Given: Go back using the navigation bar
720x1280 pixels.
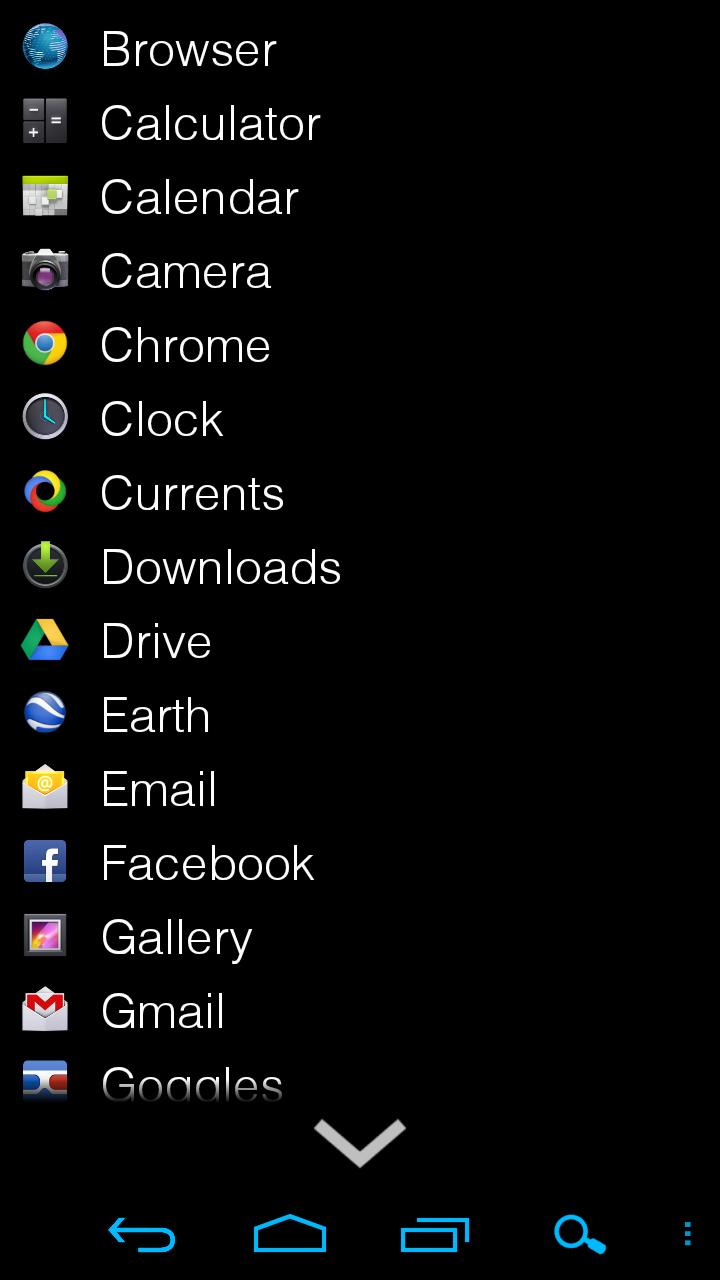Looking at the screenshot, I should point(141,1236).
